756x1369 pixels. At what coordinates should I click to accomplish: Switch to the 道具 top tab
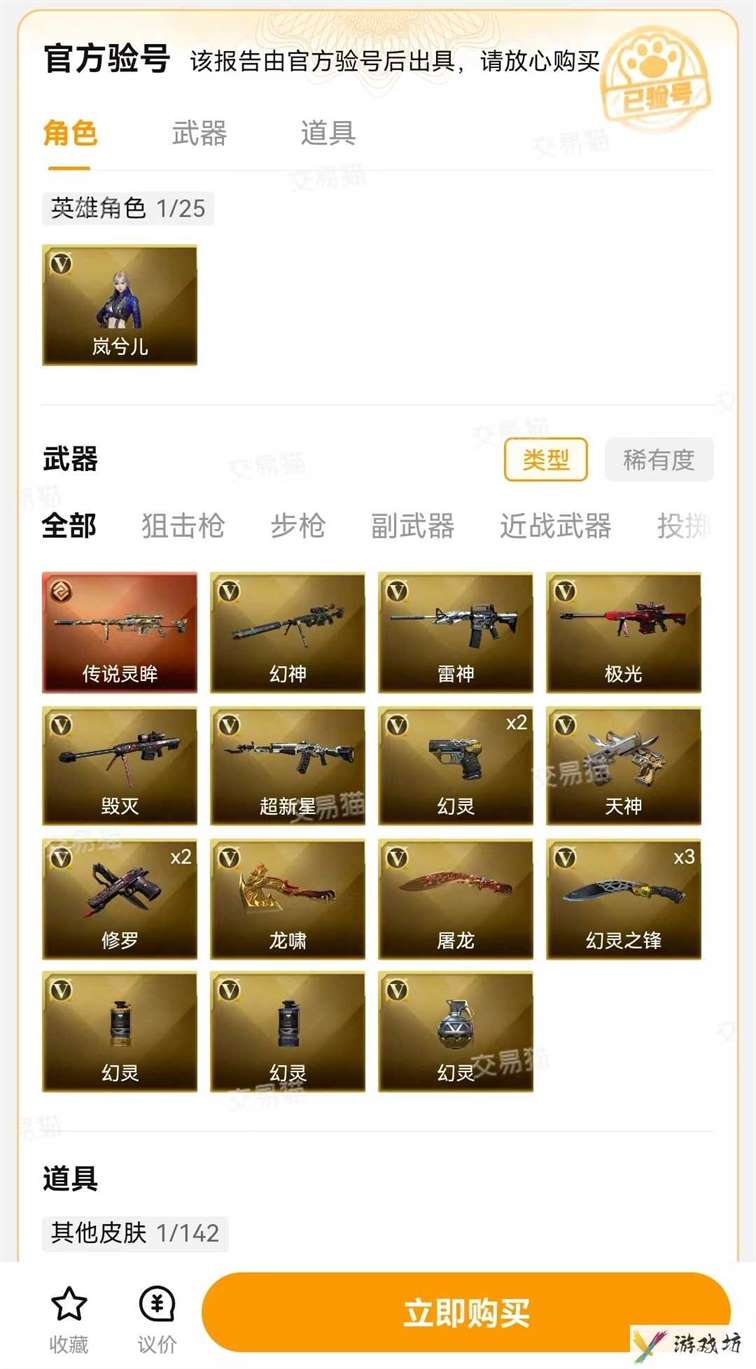point(328,133)
